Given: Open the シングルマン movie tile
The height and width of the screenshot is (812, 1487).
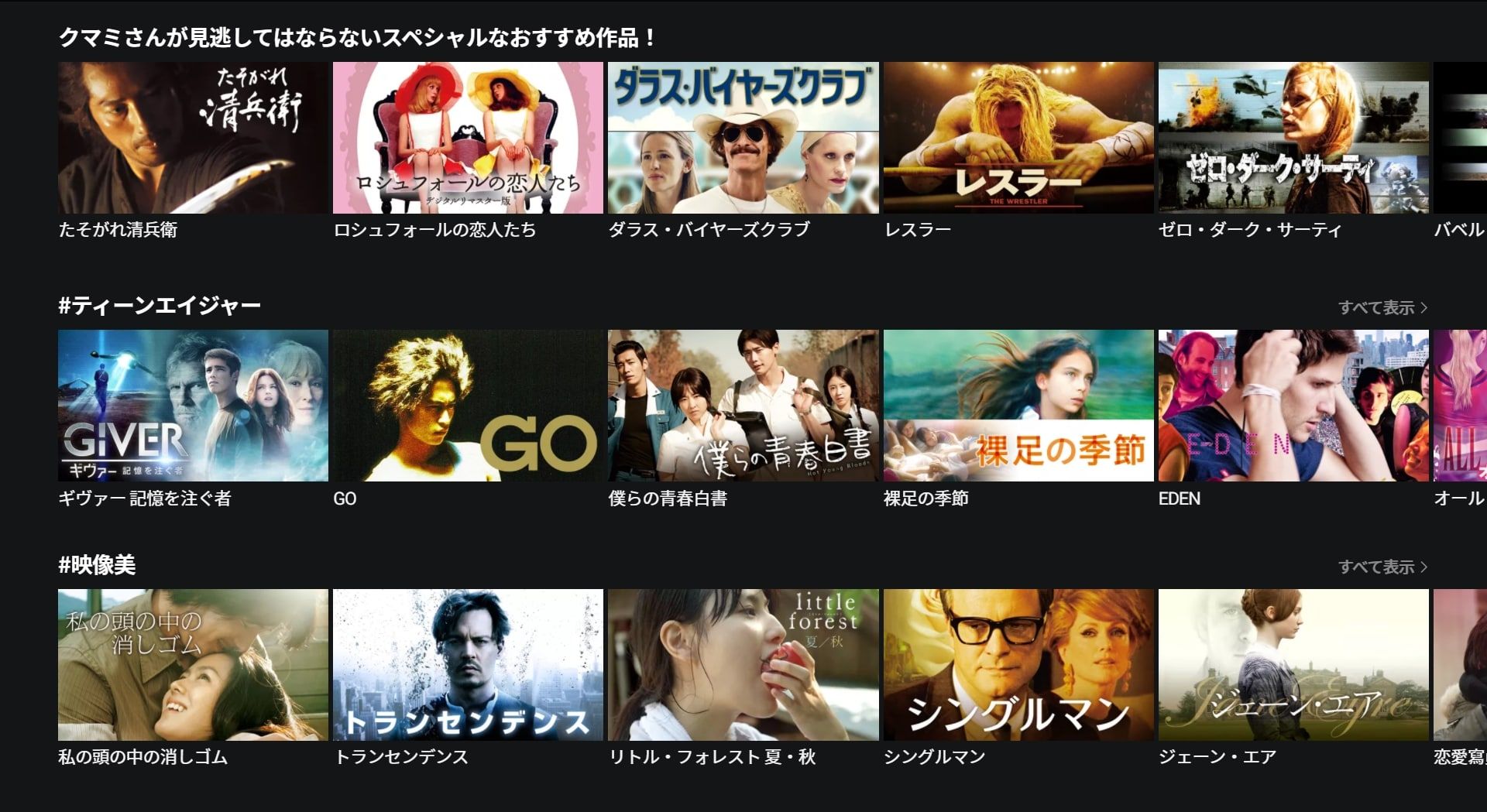Looking at the screenshot, I should pyautogui.click(x=1018, y=664).
